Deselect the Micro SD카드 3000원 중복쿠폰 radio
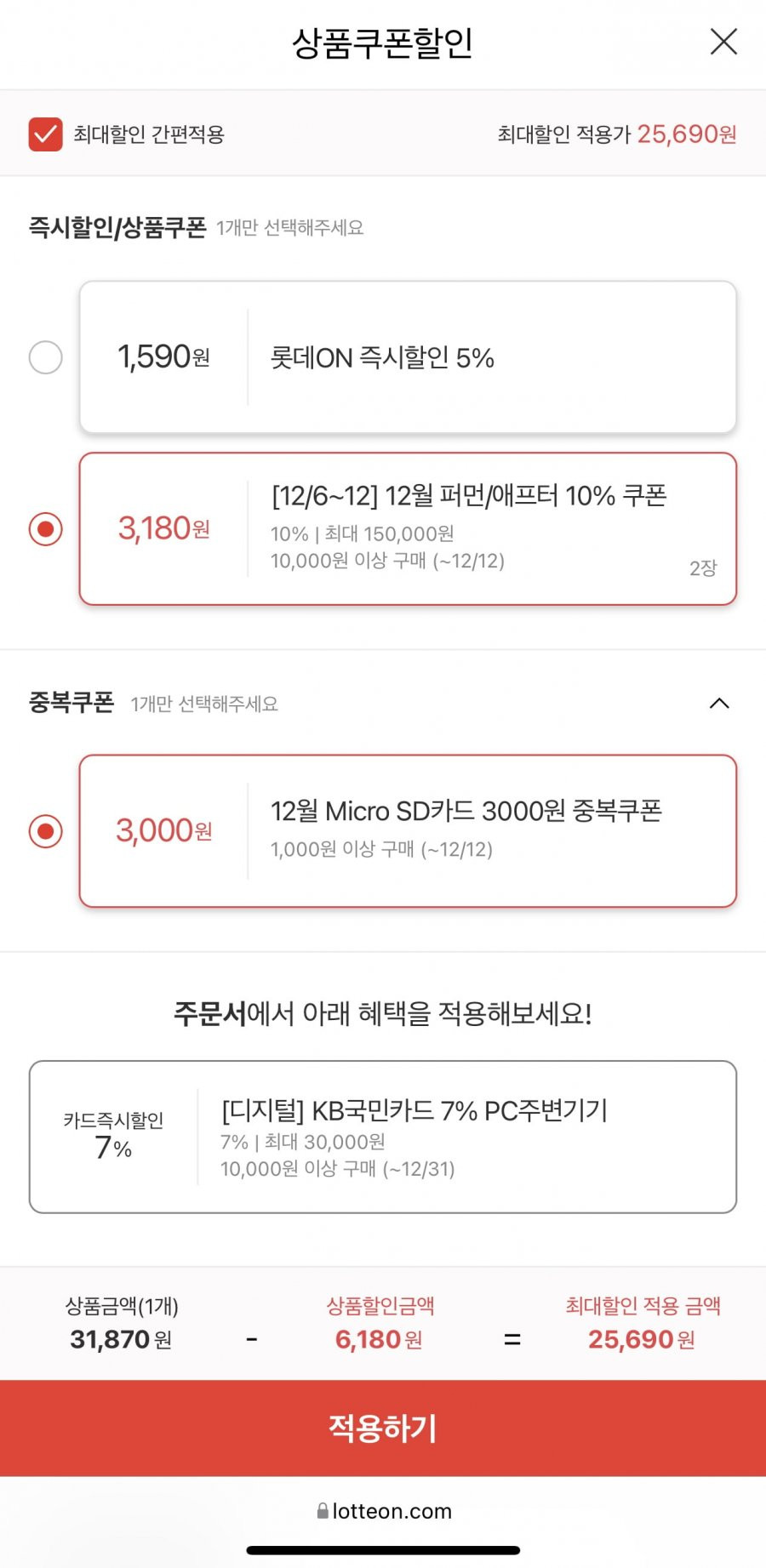The height and width of the screenshot is (1568, 766). pos(45,831)
